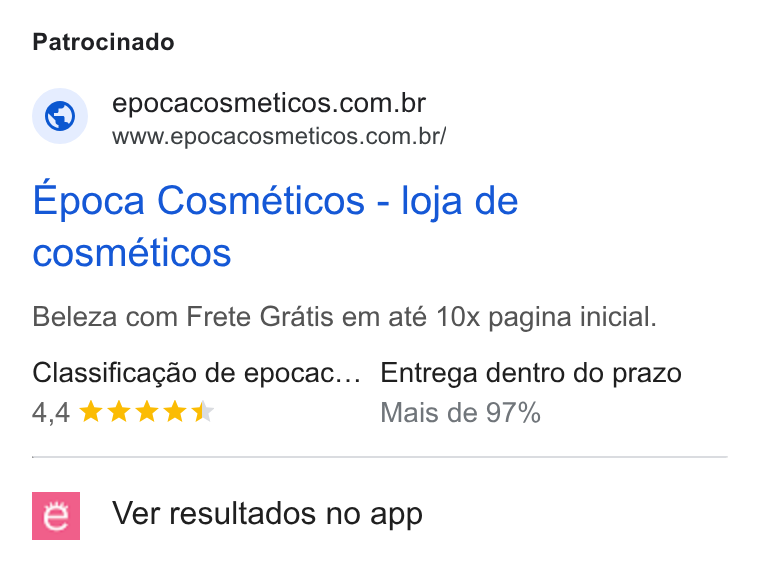
Task: Open the Época Cosméticos ad headline link
Action: point(275,226)
